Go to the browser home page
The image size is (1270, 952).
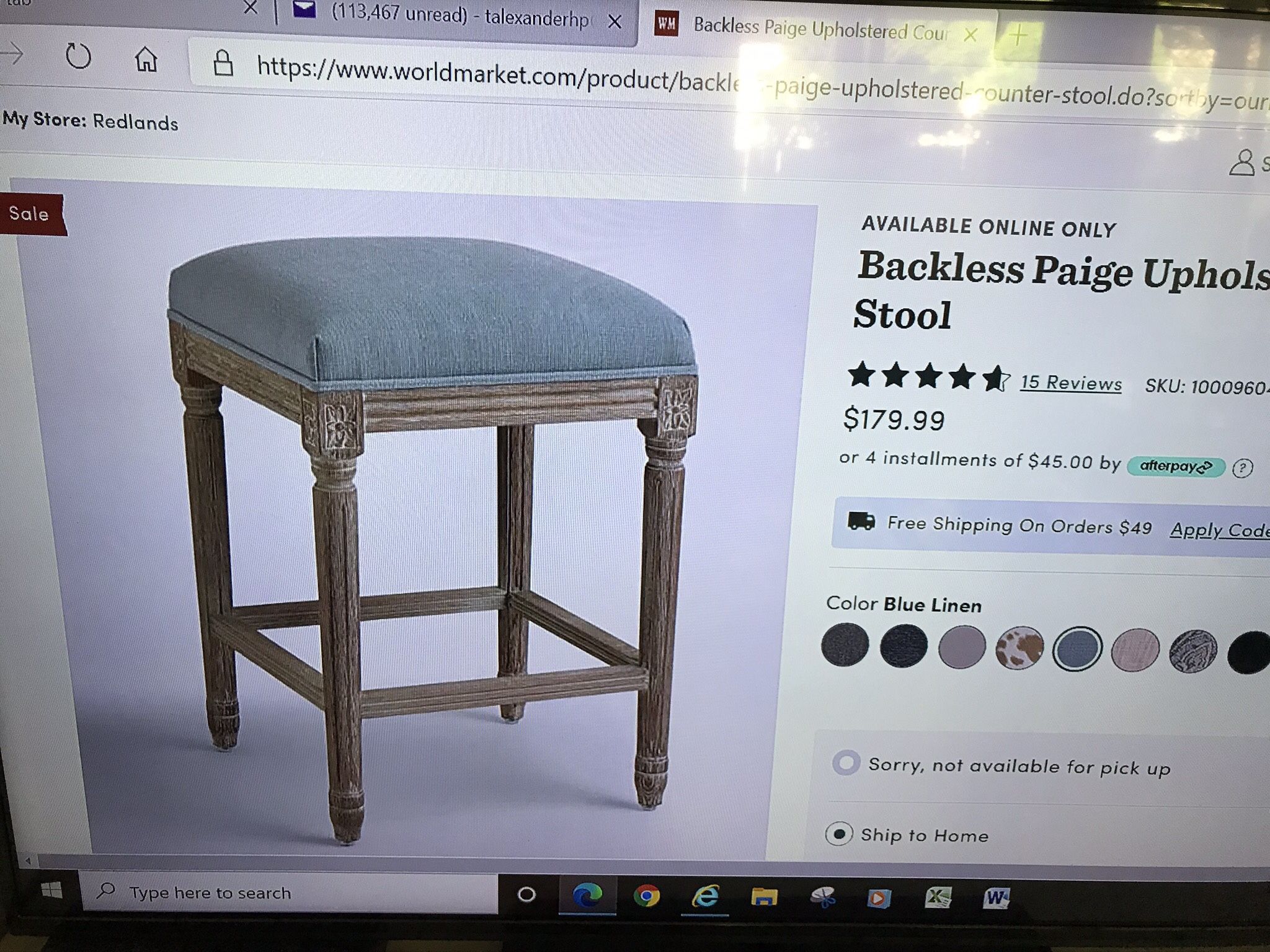click(146, 60)
